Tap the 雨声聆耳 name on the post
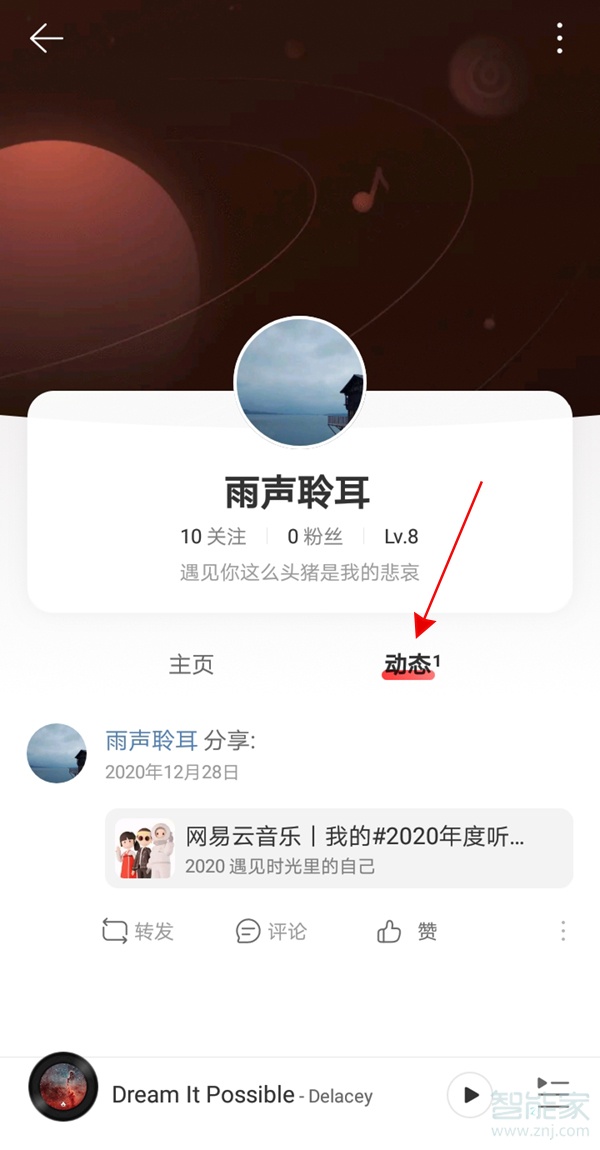Screen dimensions: 600x1150 point(151,741)
